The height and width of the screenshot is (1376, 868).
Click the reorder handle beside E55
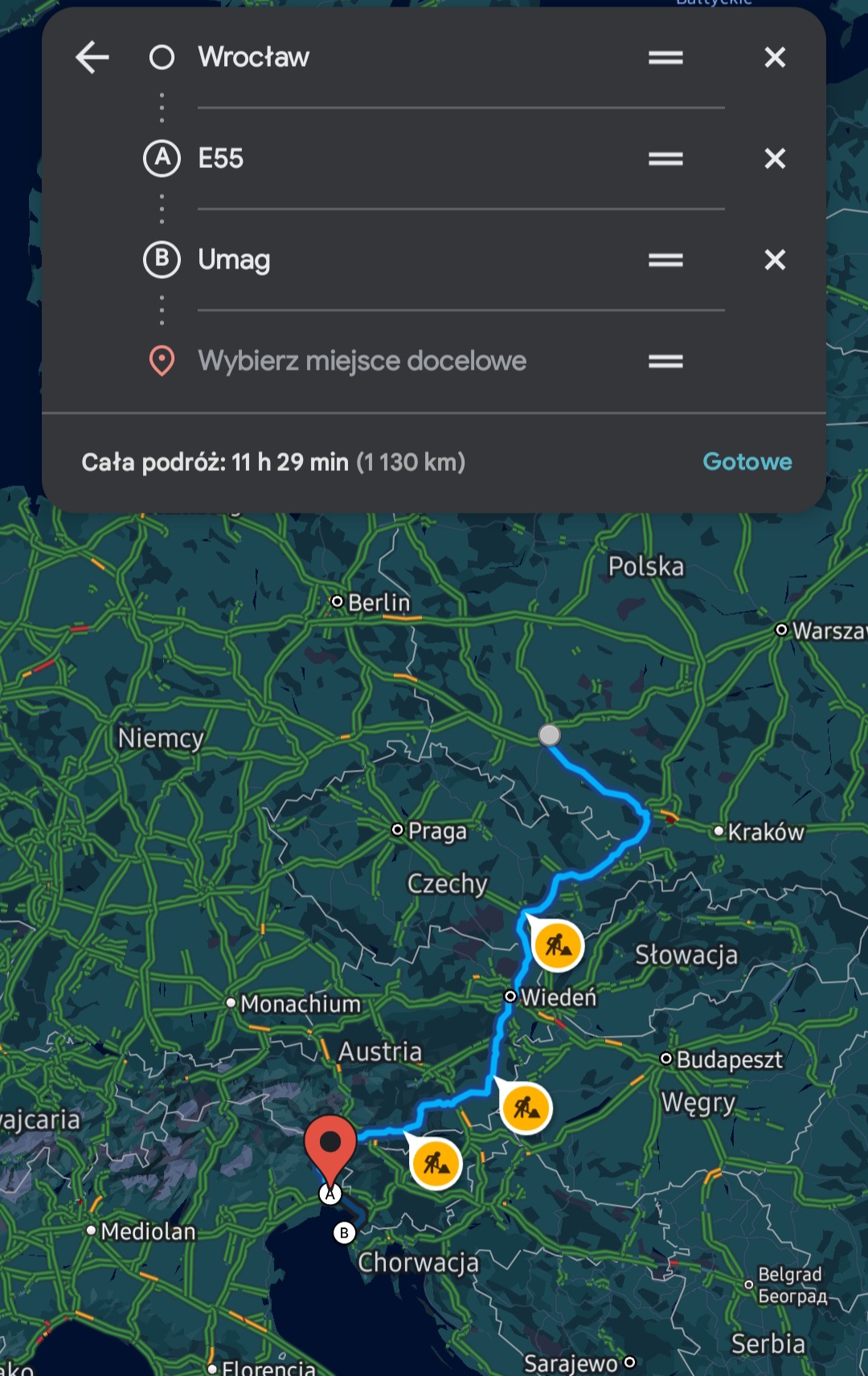click(x=664, y=159)
